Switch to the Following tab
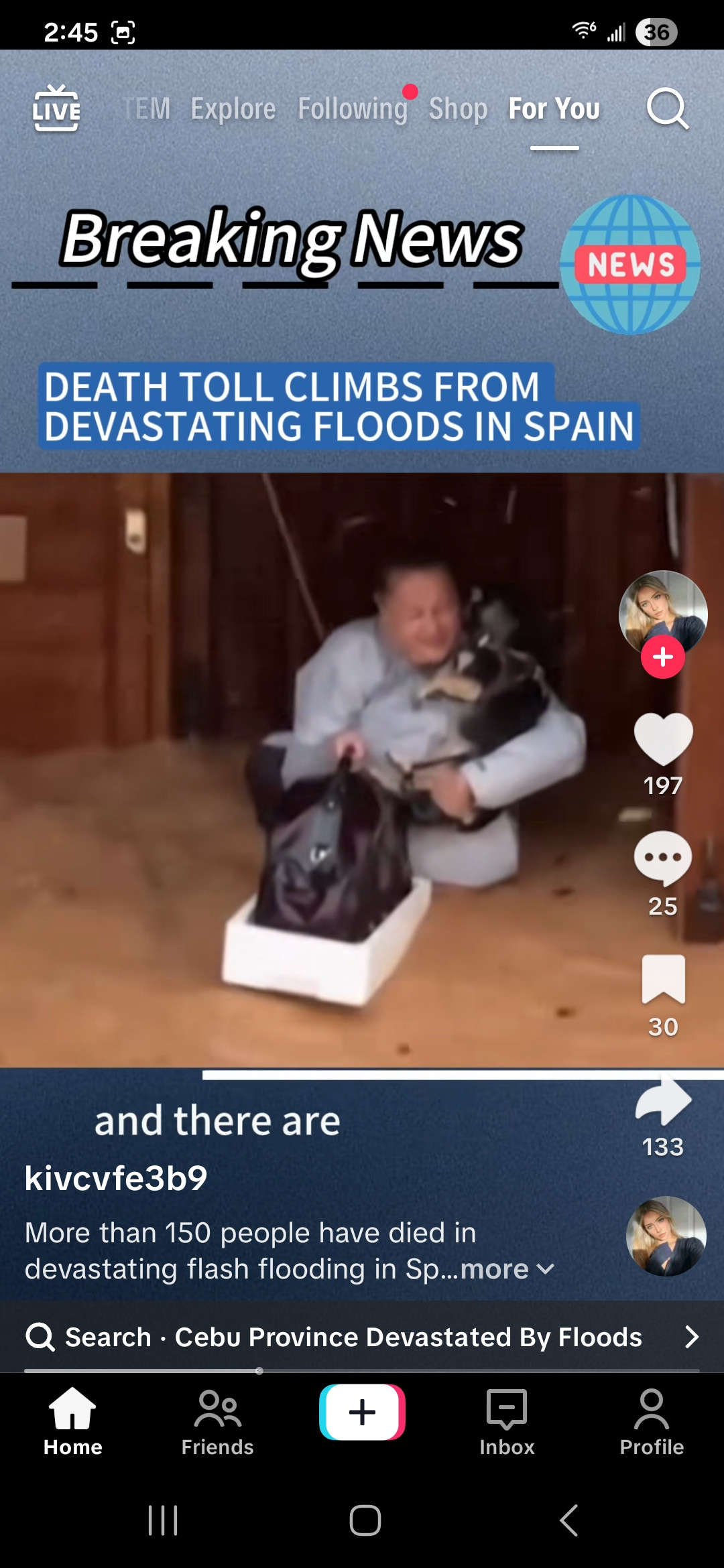The height and width of the screenshot is (1568, 724). pyautogui.click(x=353, y=109)
